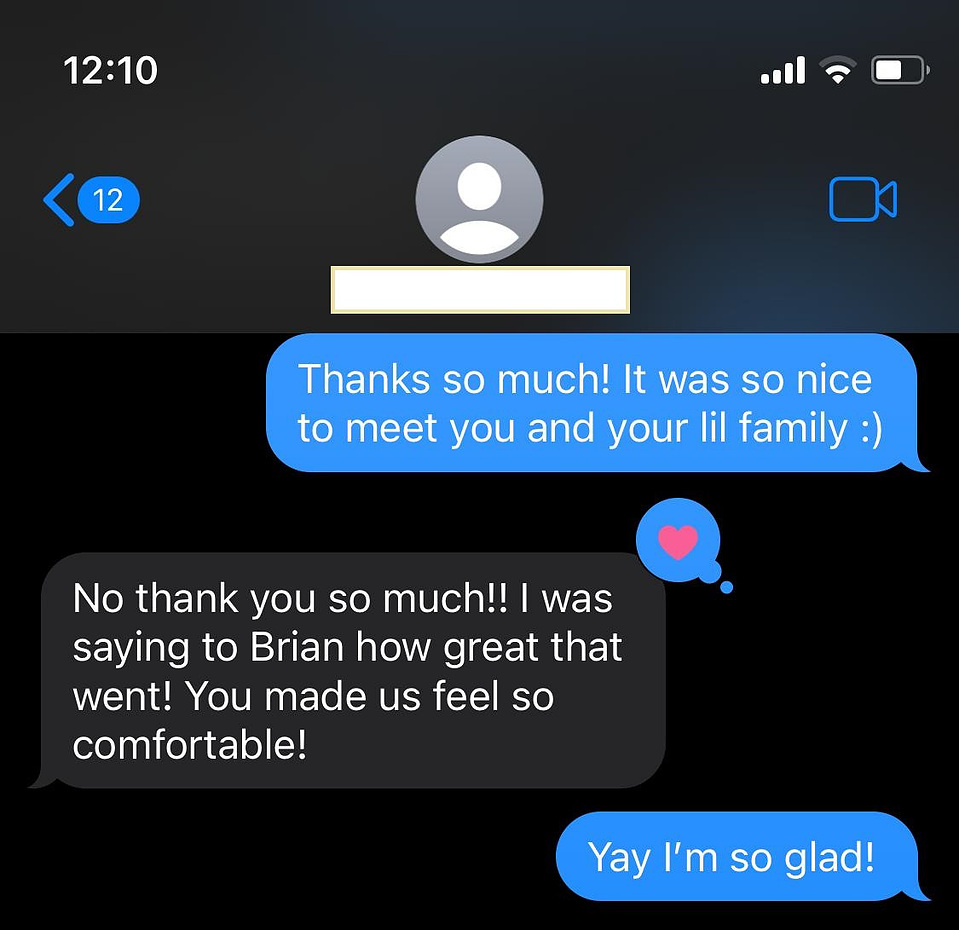Open the contact's profile avatar
959x930 pixels.
479,199
